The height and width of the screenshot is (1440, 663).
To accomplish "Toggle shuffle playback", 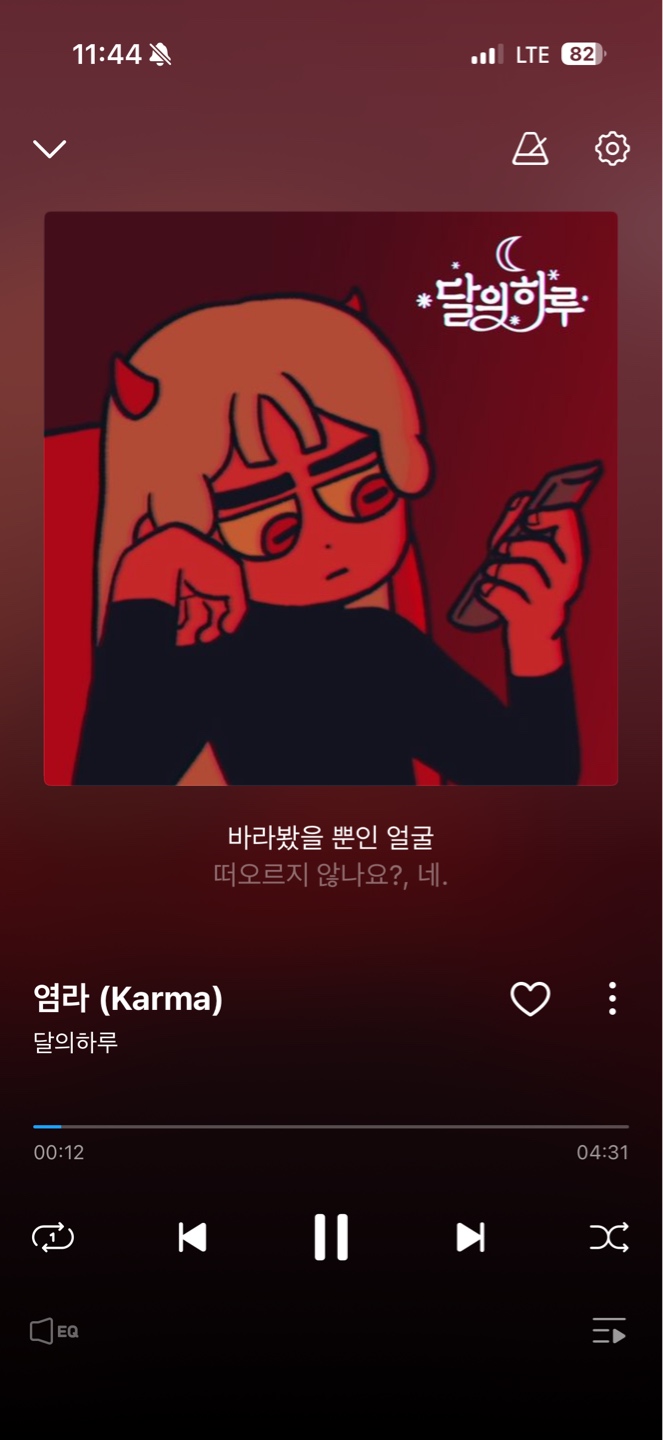I will [609, 1237].
